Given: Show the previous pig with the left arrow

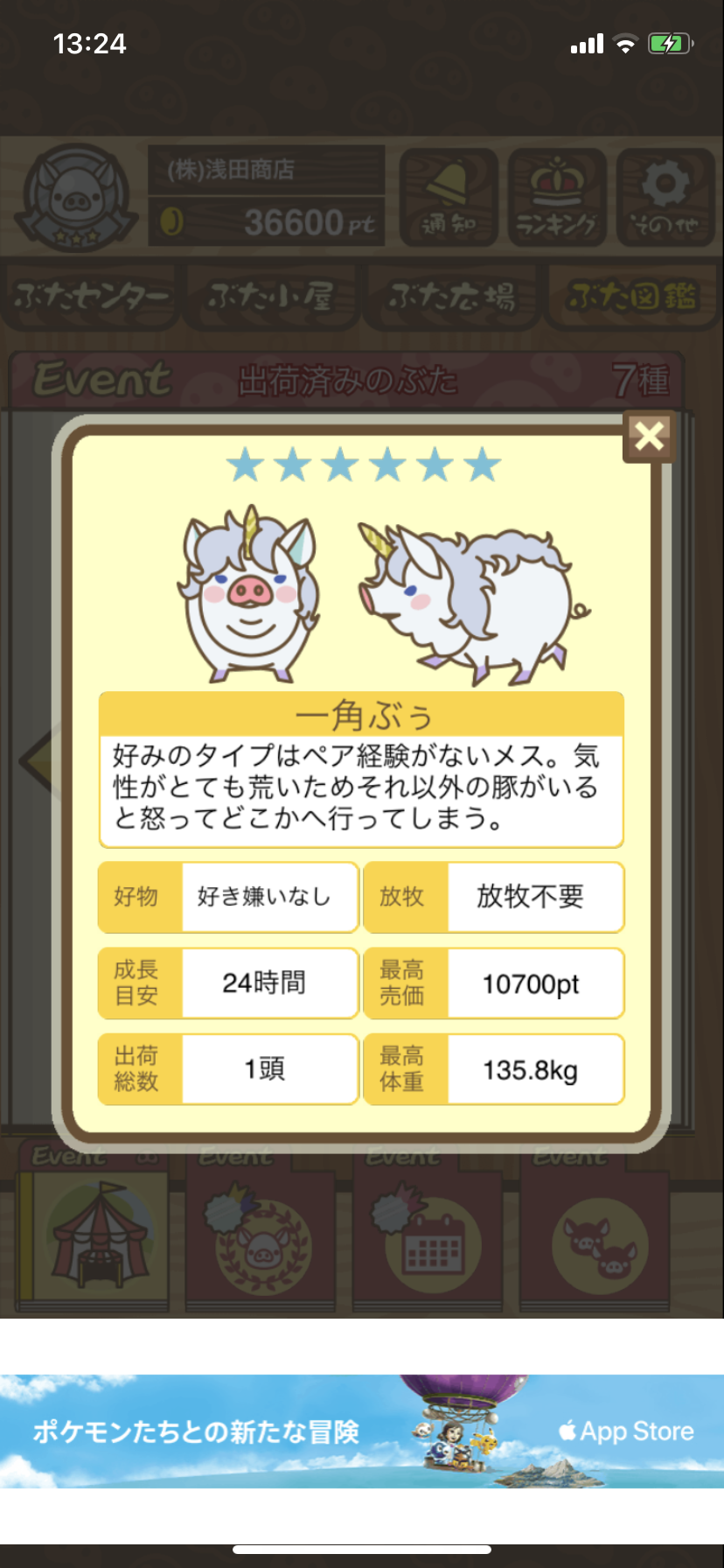Looking at the screenshot, I should [x=37, y=761].
